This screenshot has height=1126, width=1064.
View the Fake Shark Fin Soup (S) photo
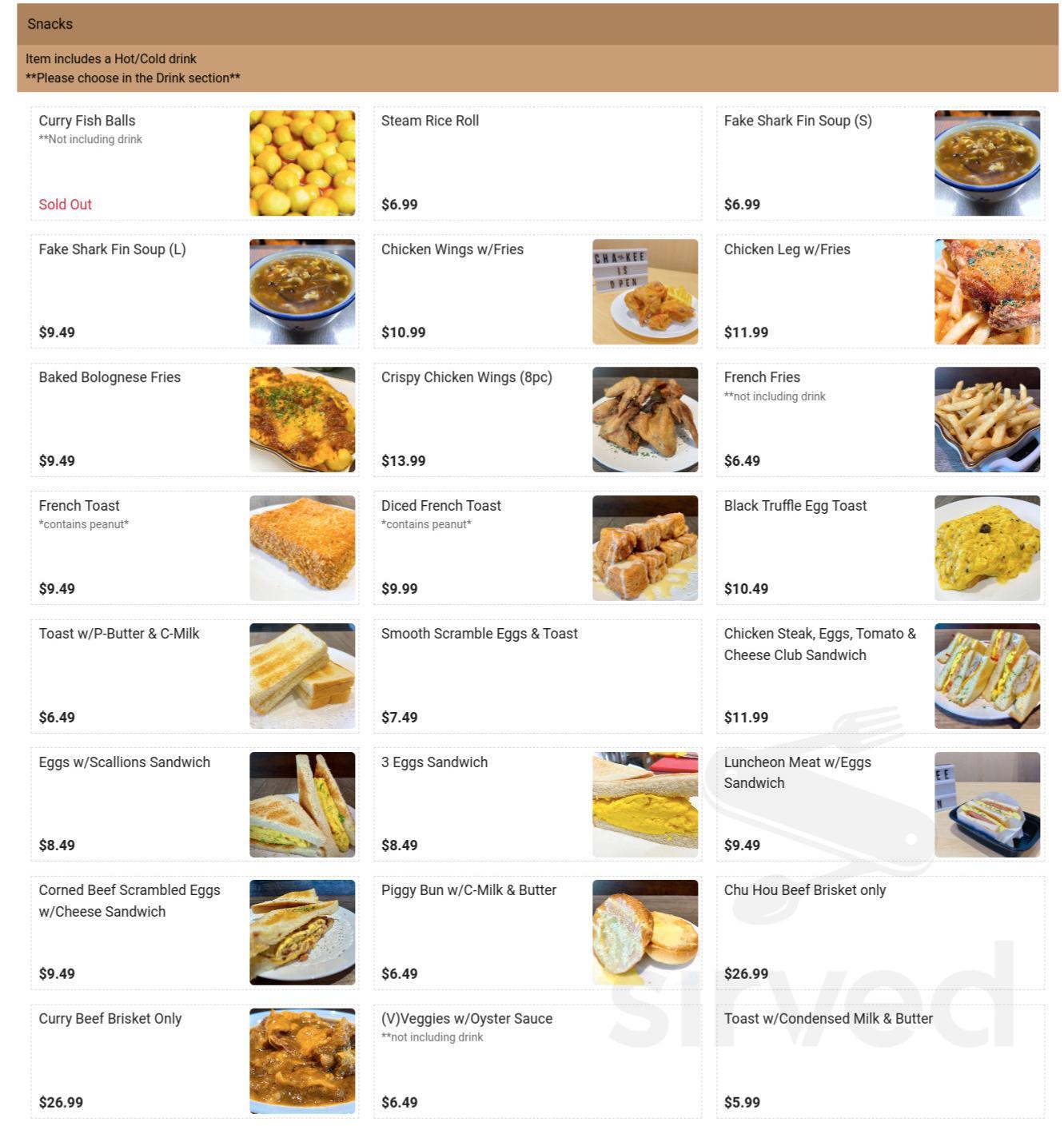pos(987,162)
